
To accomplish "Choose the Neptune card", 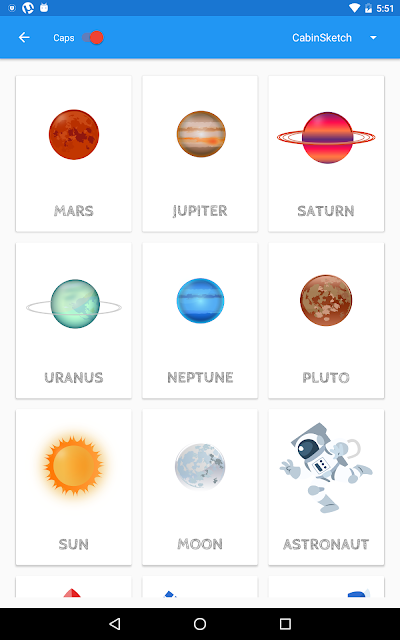I will (200, 320).
